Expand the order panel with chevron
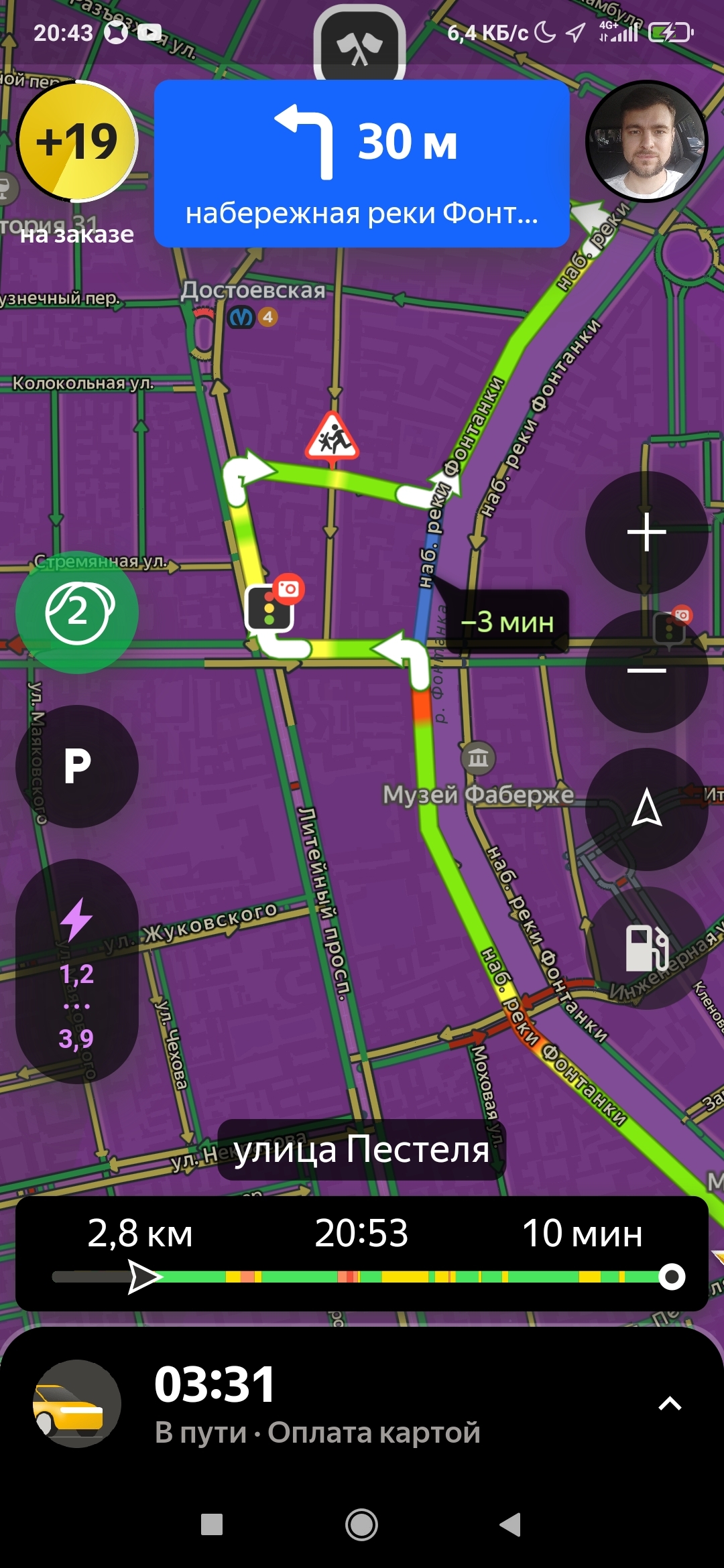Screen dimensions: 724x1568 (670, 1402)
